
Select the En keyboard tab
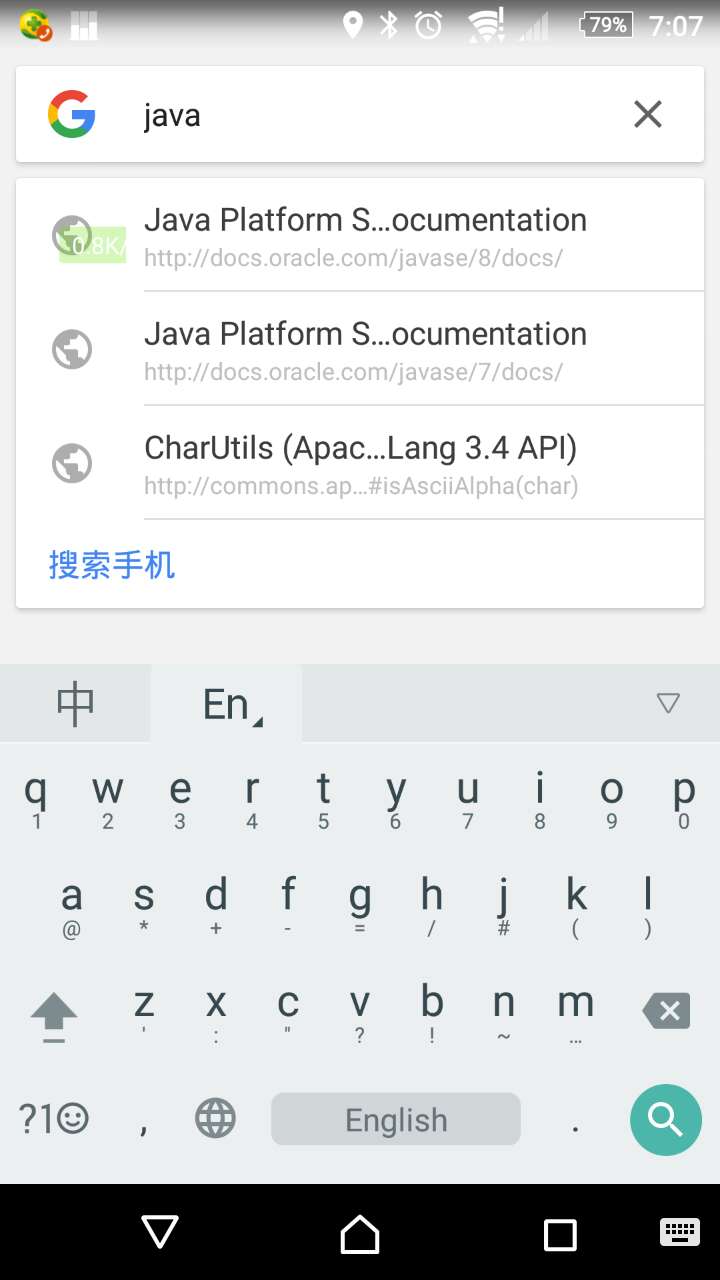tap(227, 704)
